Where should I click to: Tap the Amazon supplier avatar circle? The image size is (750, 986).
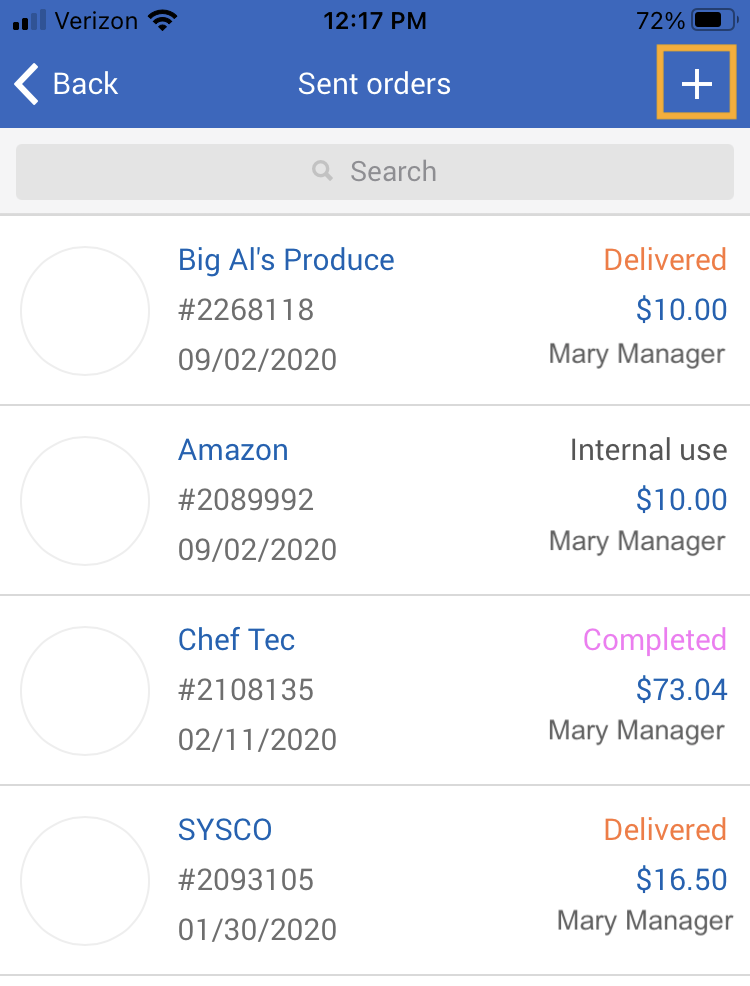click(x=85, y=501)
